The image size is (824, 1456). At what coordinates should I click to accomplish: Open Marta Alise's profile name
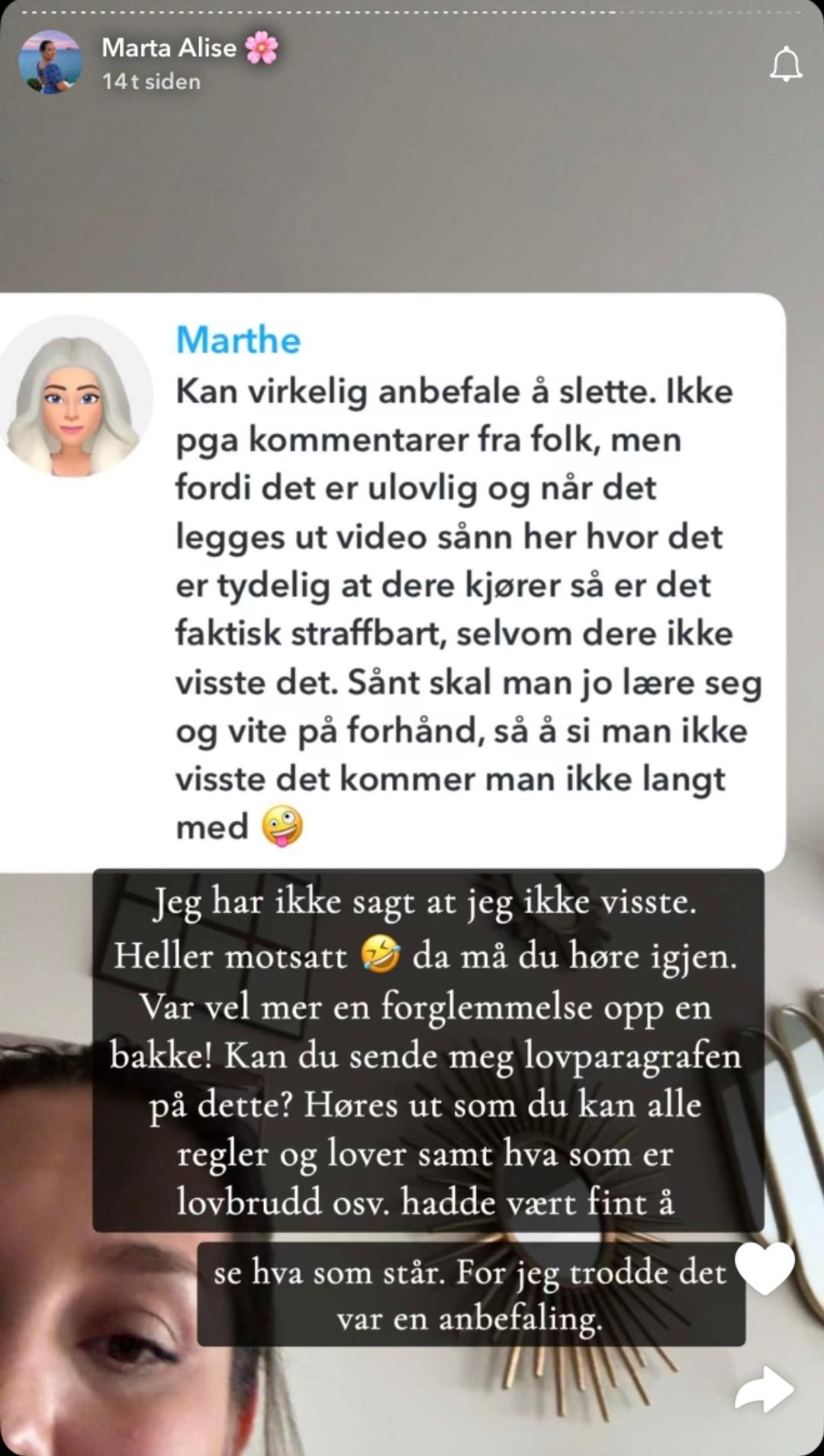tap(169, 47)
